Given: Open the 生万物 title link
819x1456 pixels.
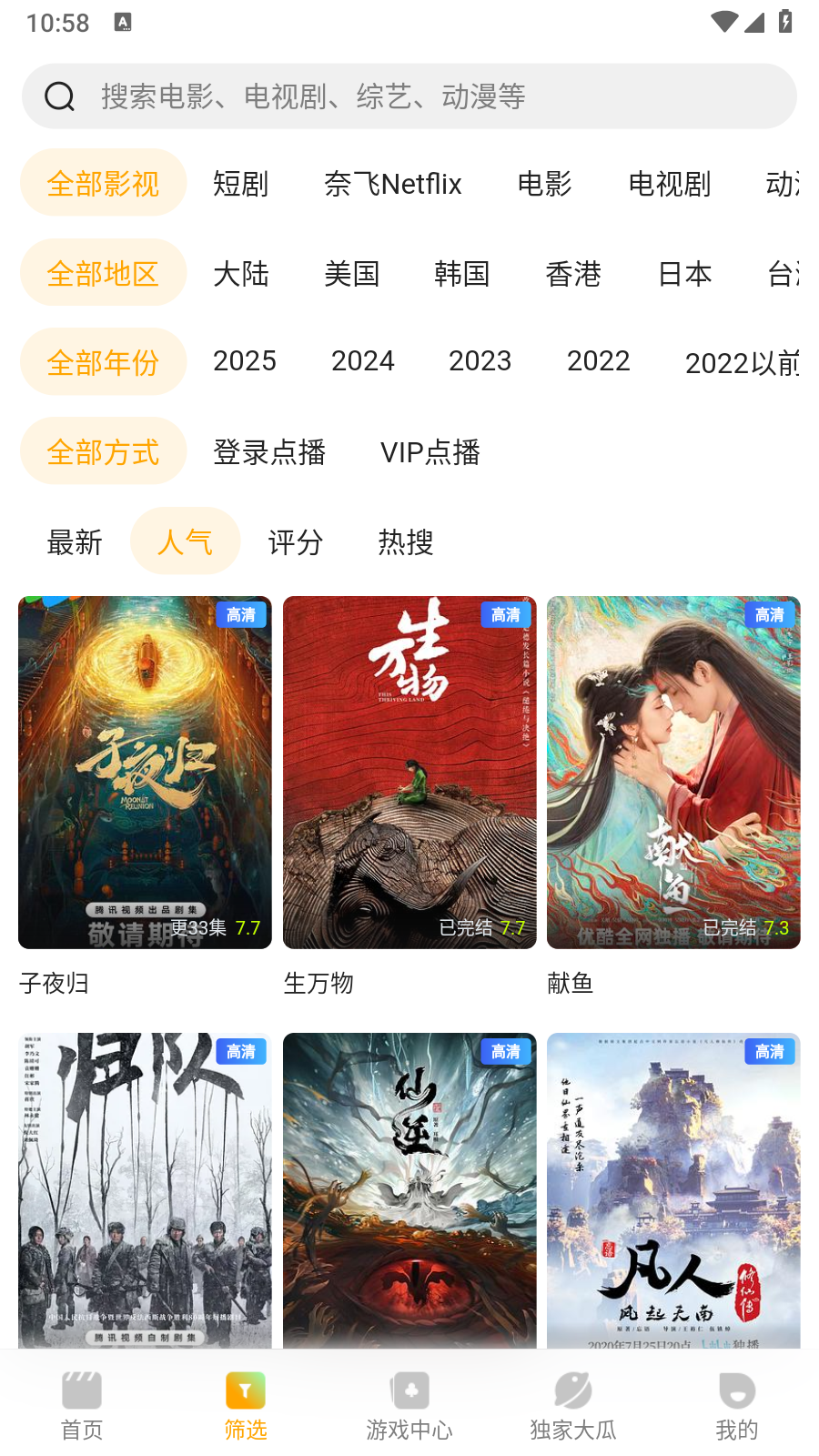Looking at the screenshot, I should 319,983.
